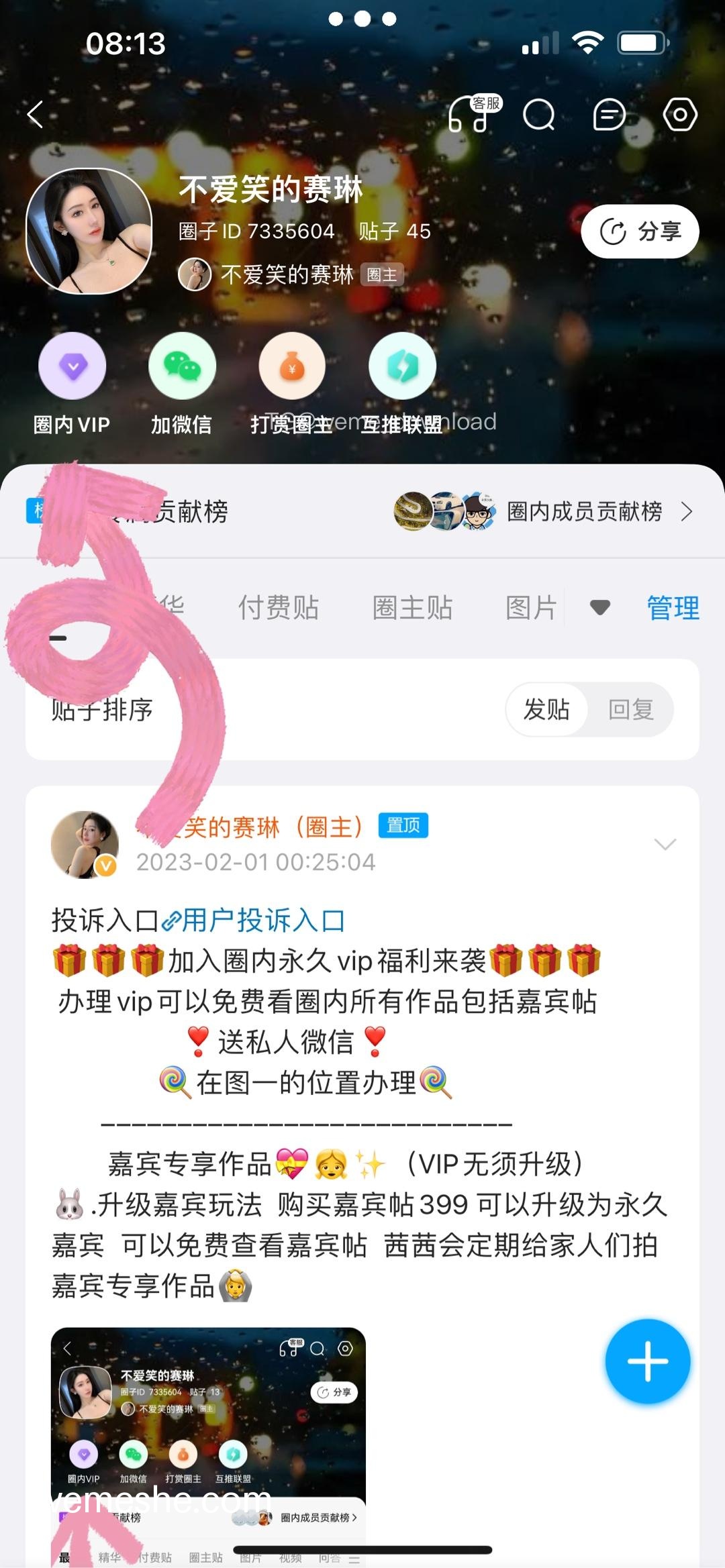The height and width of the screenshot is (1568, 725).
Task: Expand the tab dropdown triangle
Action: (x=599, y=608)
